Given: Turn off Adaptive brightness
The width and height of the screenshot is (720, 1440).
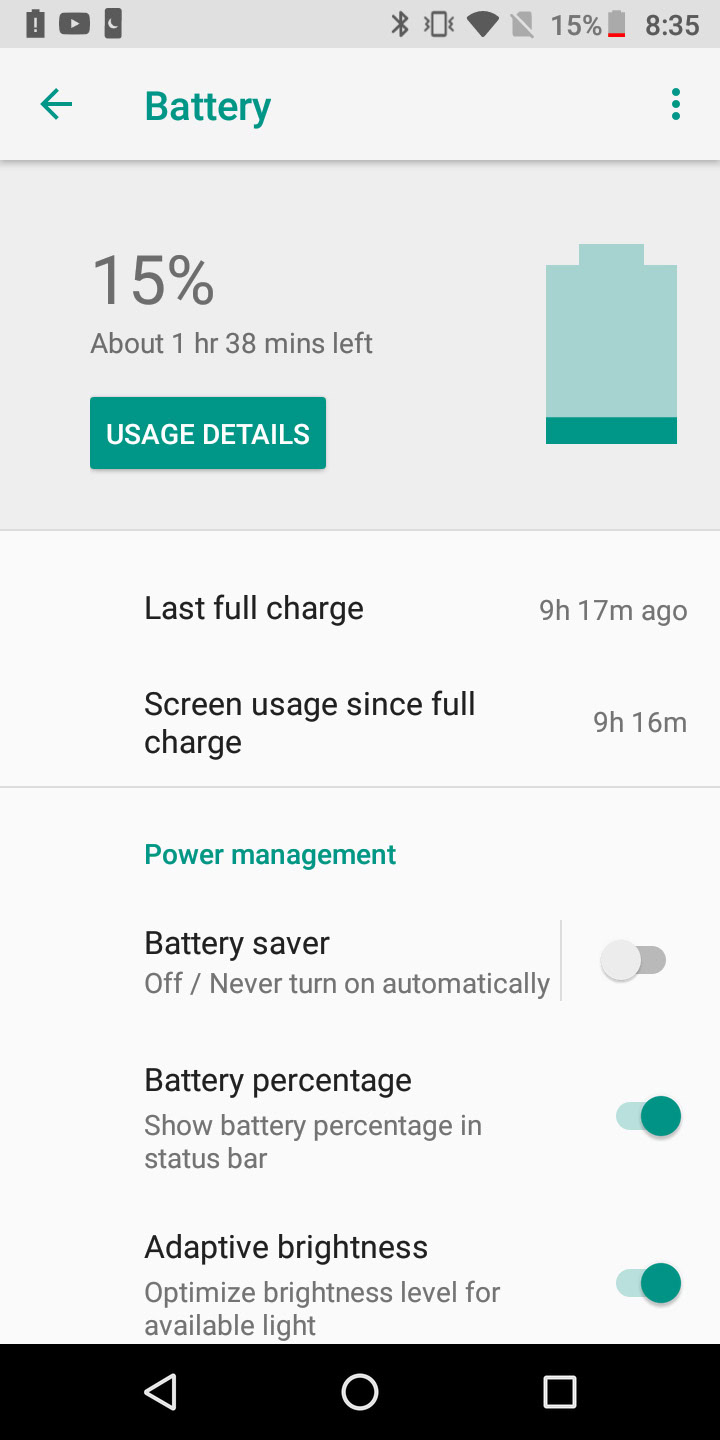Looking at the screenshot, I should coord(648,1283).
